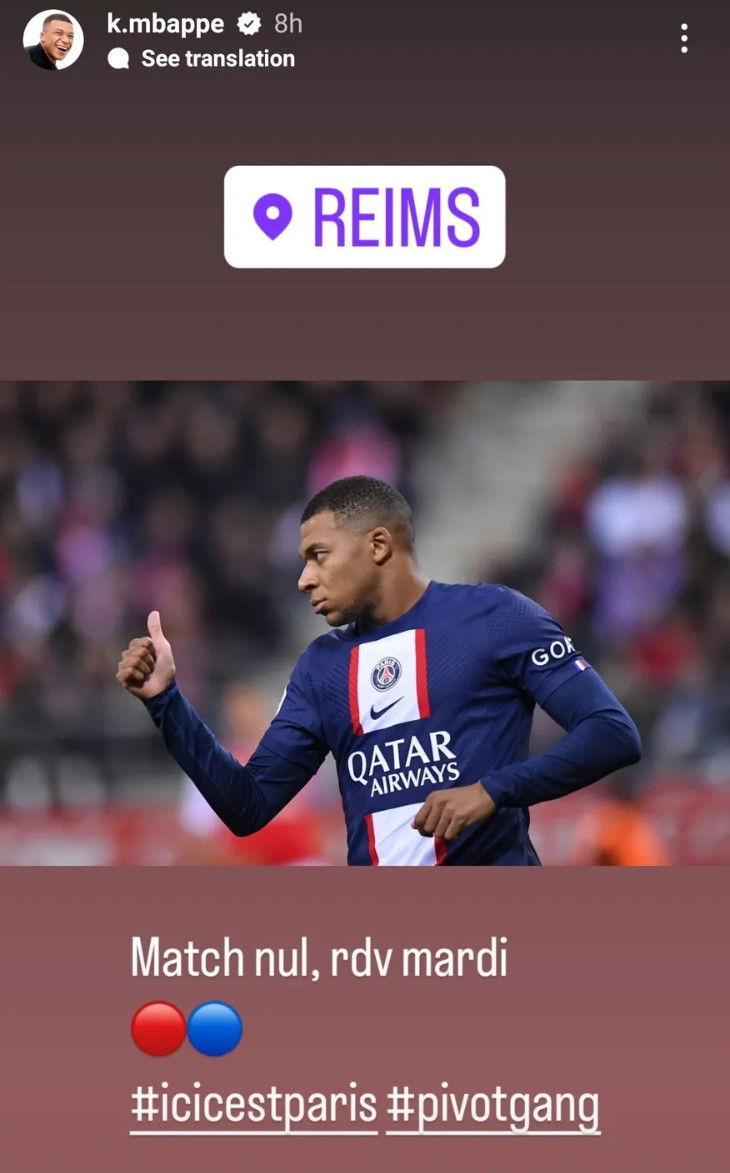Open k.mbappe's profile picture

[52, 40]
